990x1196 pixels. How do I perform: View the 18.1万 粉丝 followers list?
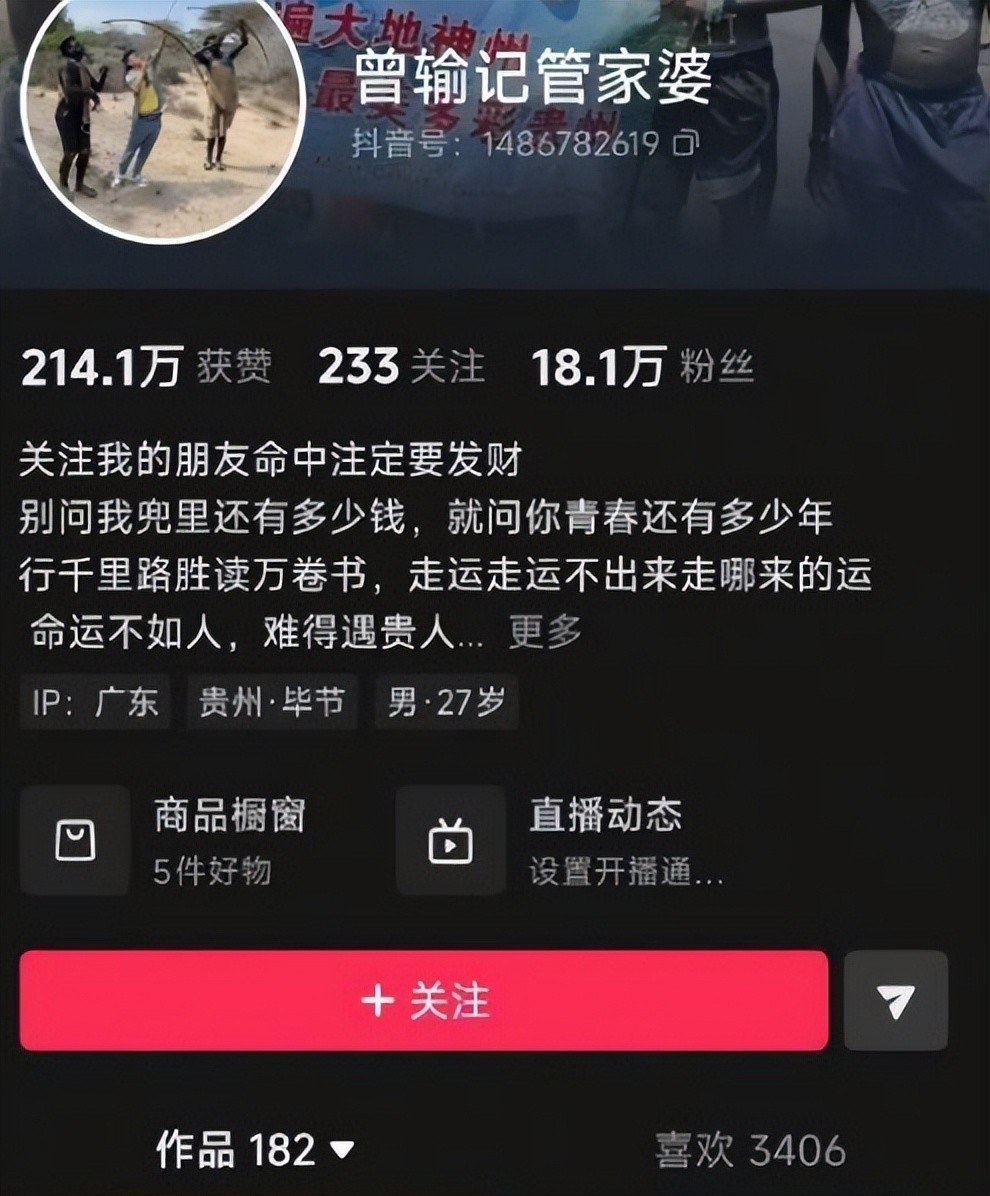point(642,368)
